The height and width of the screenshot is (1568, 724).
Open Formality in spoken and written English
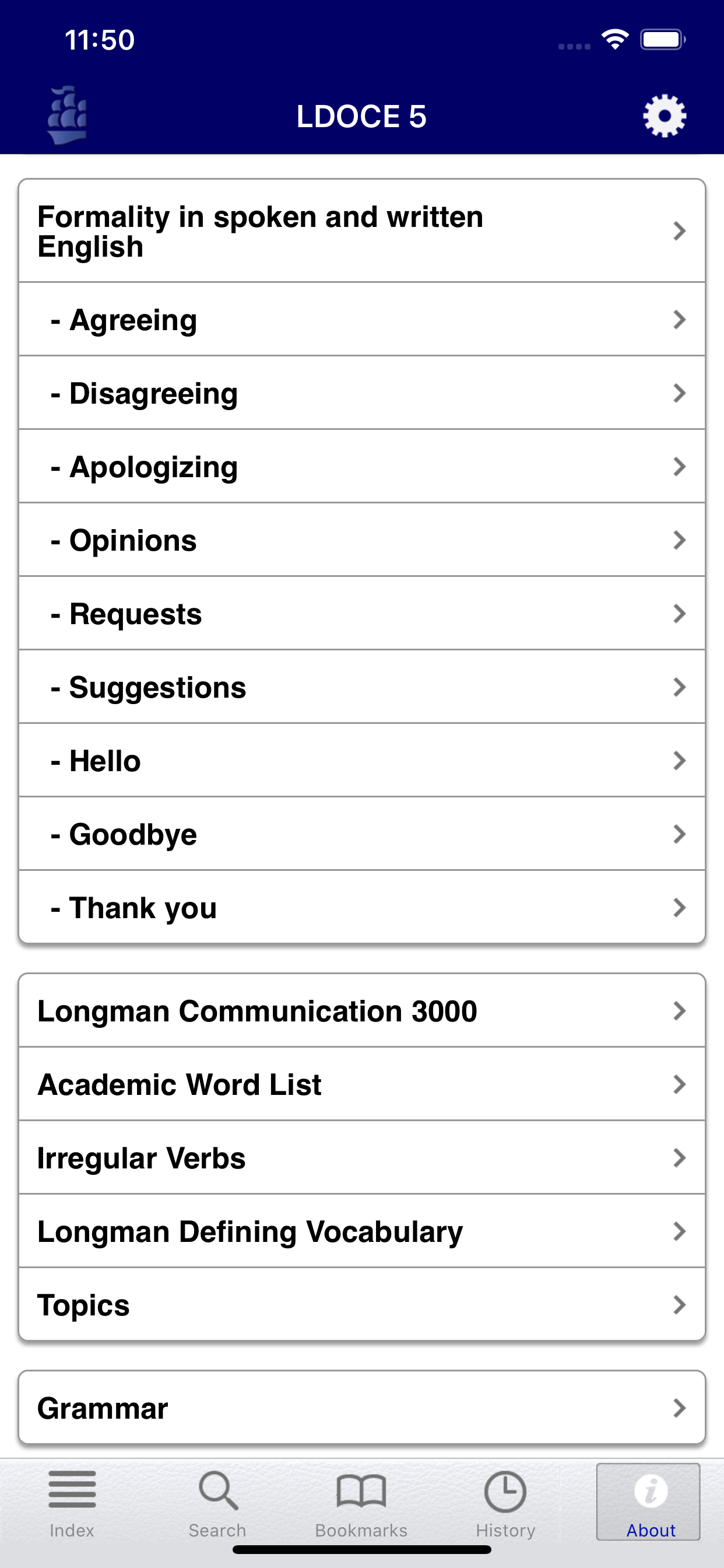[362, 232]
